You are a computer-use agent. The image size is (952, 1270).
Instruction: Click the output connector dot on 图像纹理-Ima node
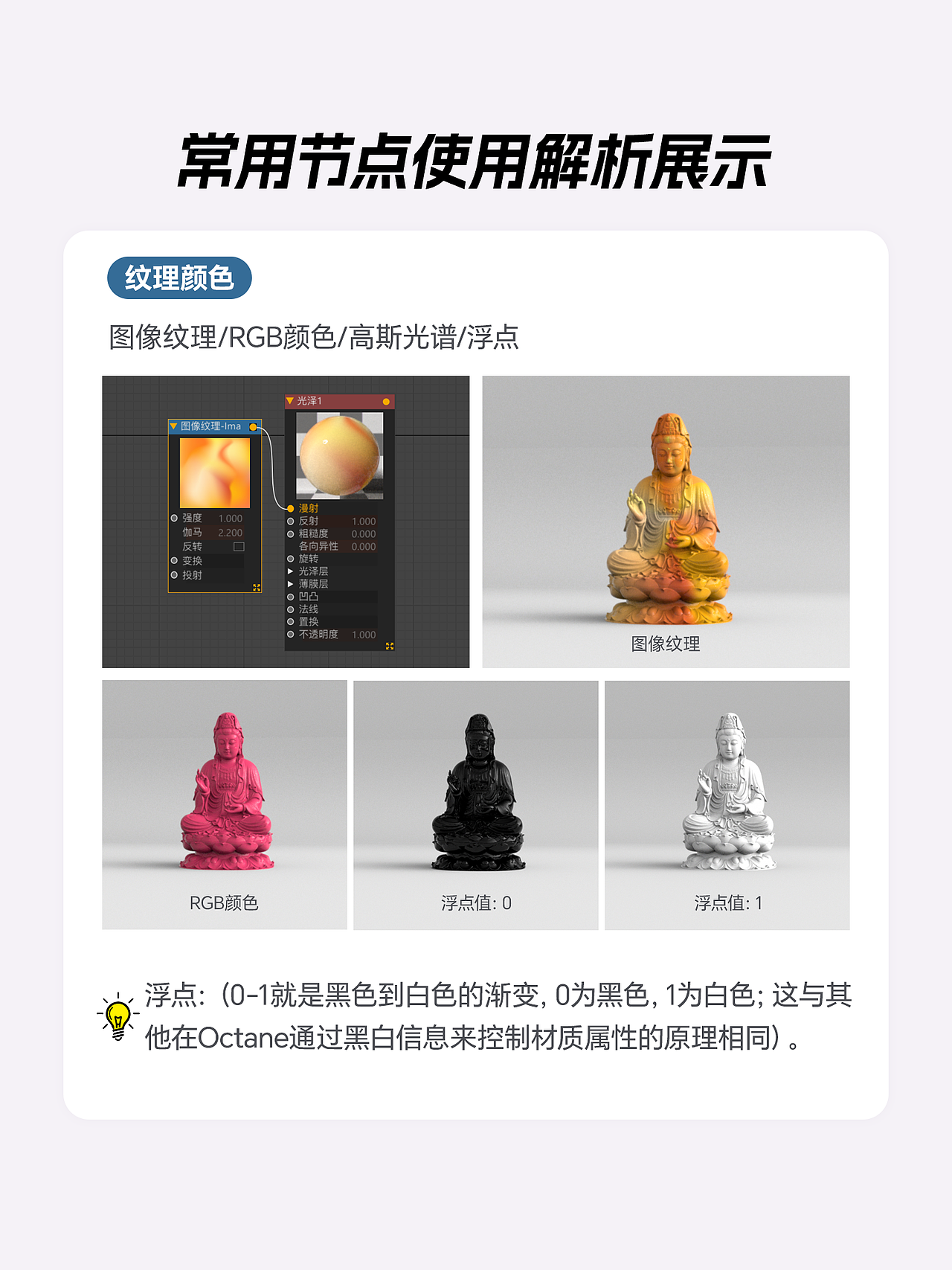point(254,427)
